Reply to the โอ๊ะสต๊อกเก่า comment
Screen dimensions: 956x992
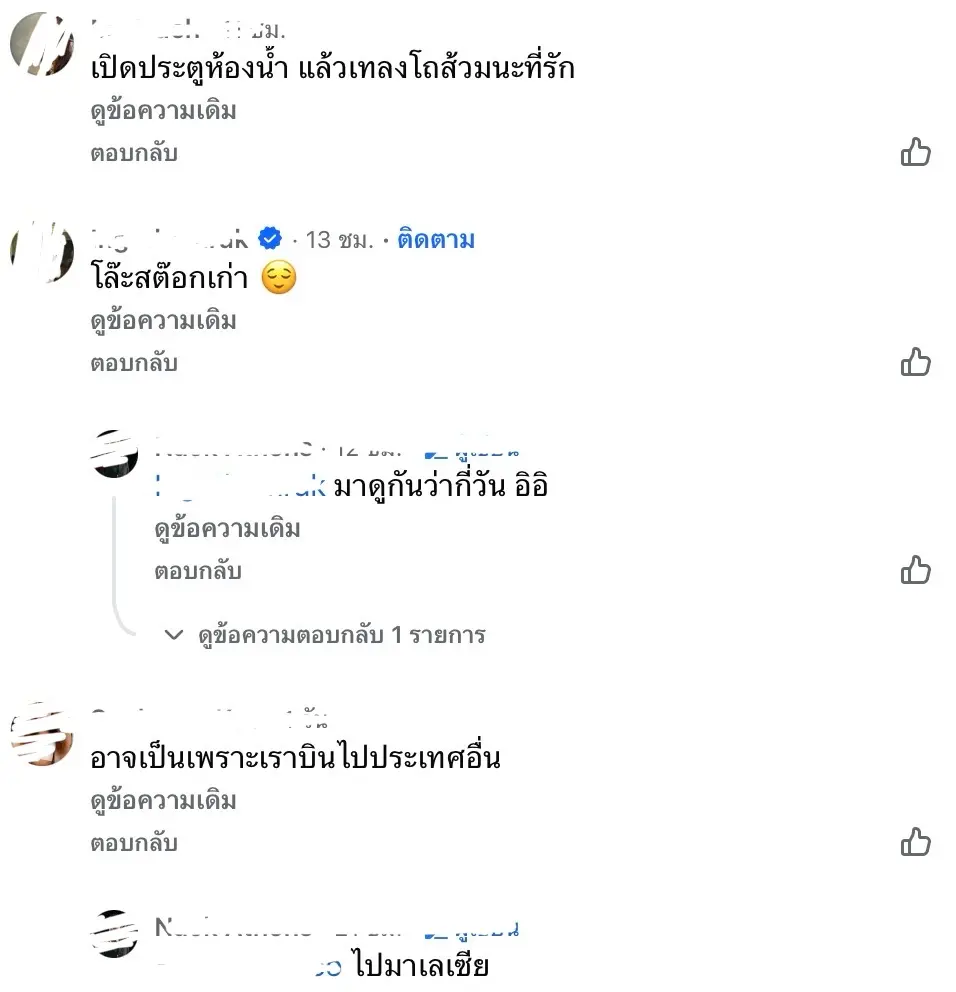click(134, 363)
